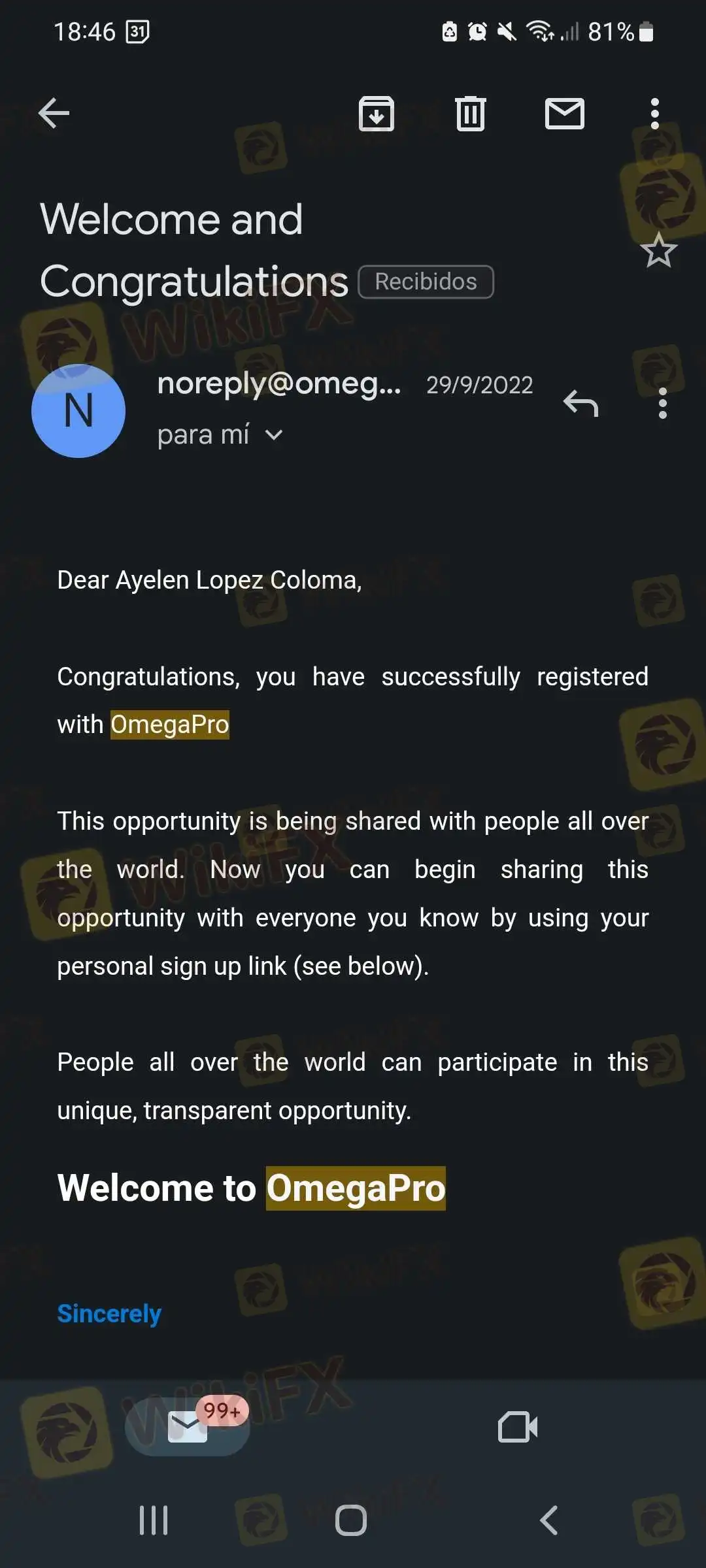Open the message options menu
Viewport: 706px width, 1568px height.
[662, 403]
